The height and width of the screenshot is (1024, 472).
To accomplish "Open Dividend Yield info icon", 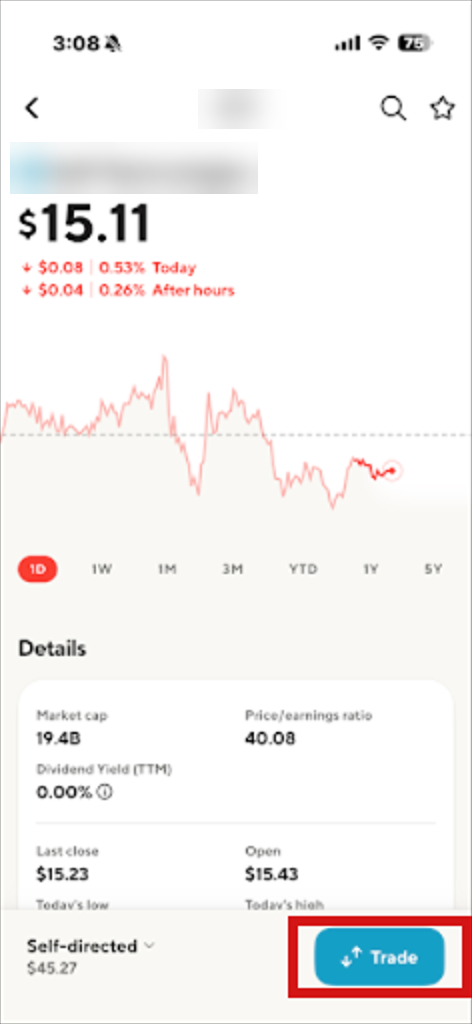I will 105,792.
